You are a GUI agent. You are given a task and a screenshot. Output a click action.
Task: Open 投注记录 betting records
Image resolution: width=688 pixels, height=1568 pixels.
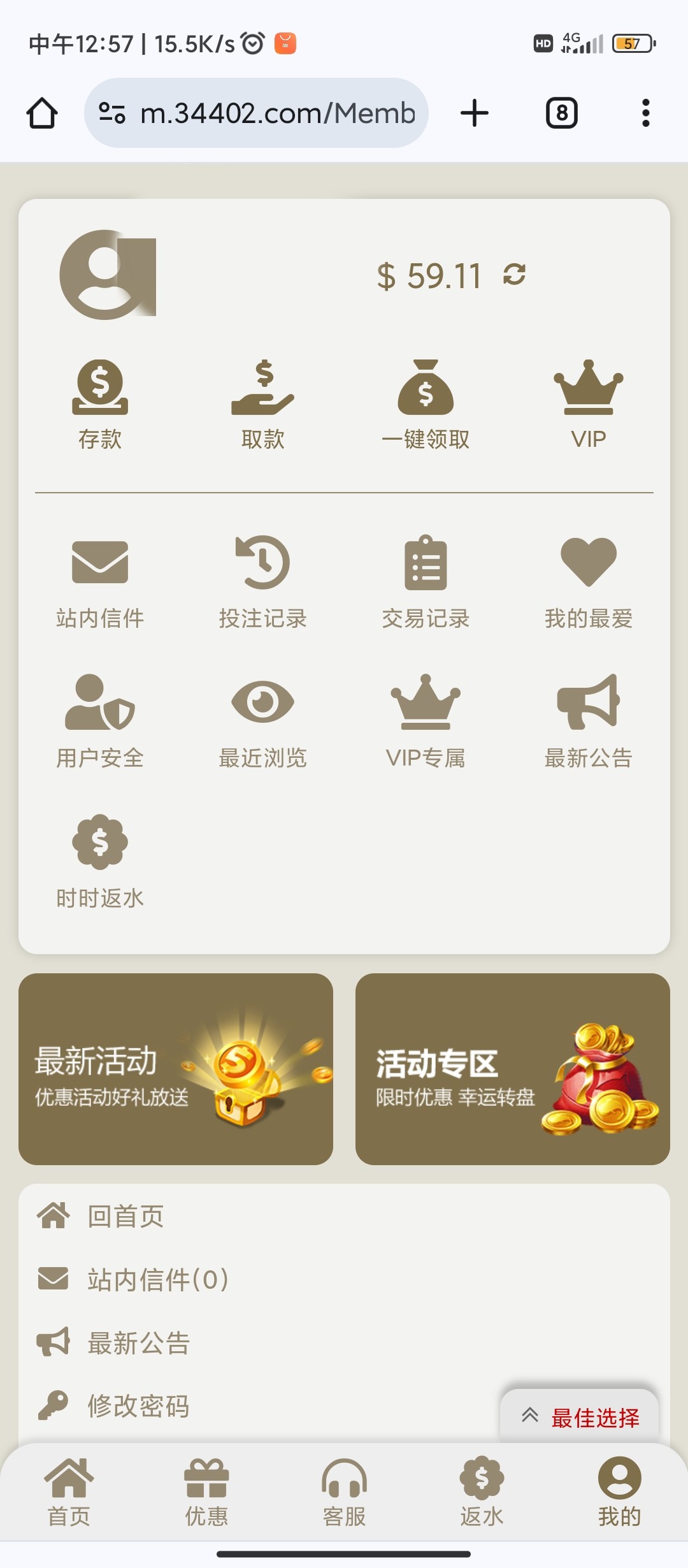point(262,581)
